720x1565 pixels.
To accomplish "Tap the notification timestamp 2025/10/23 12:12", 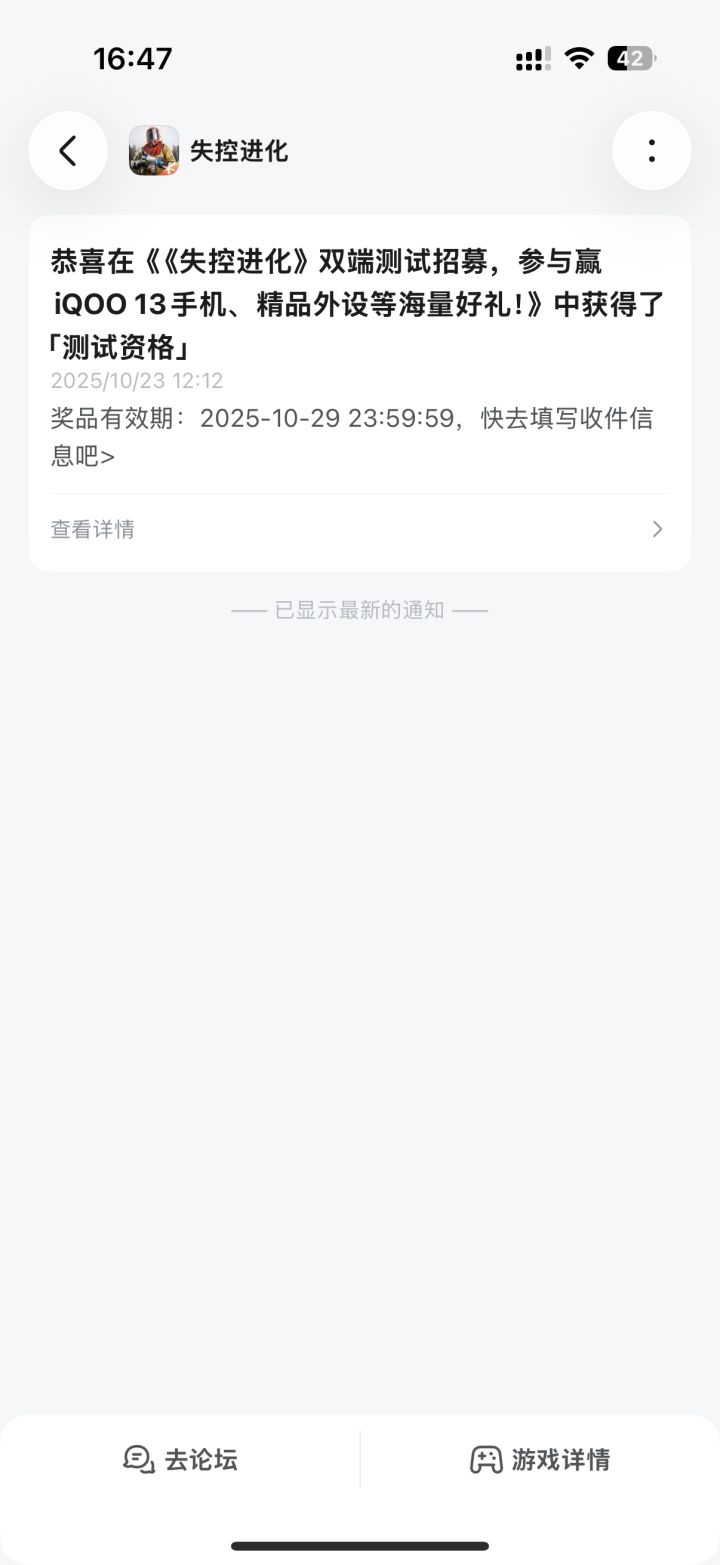I will point(137,380).
